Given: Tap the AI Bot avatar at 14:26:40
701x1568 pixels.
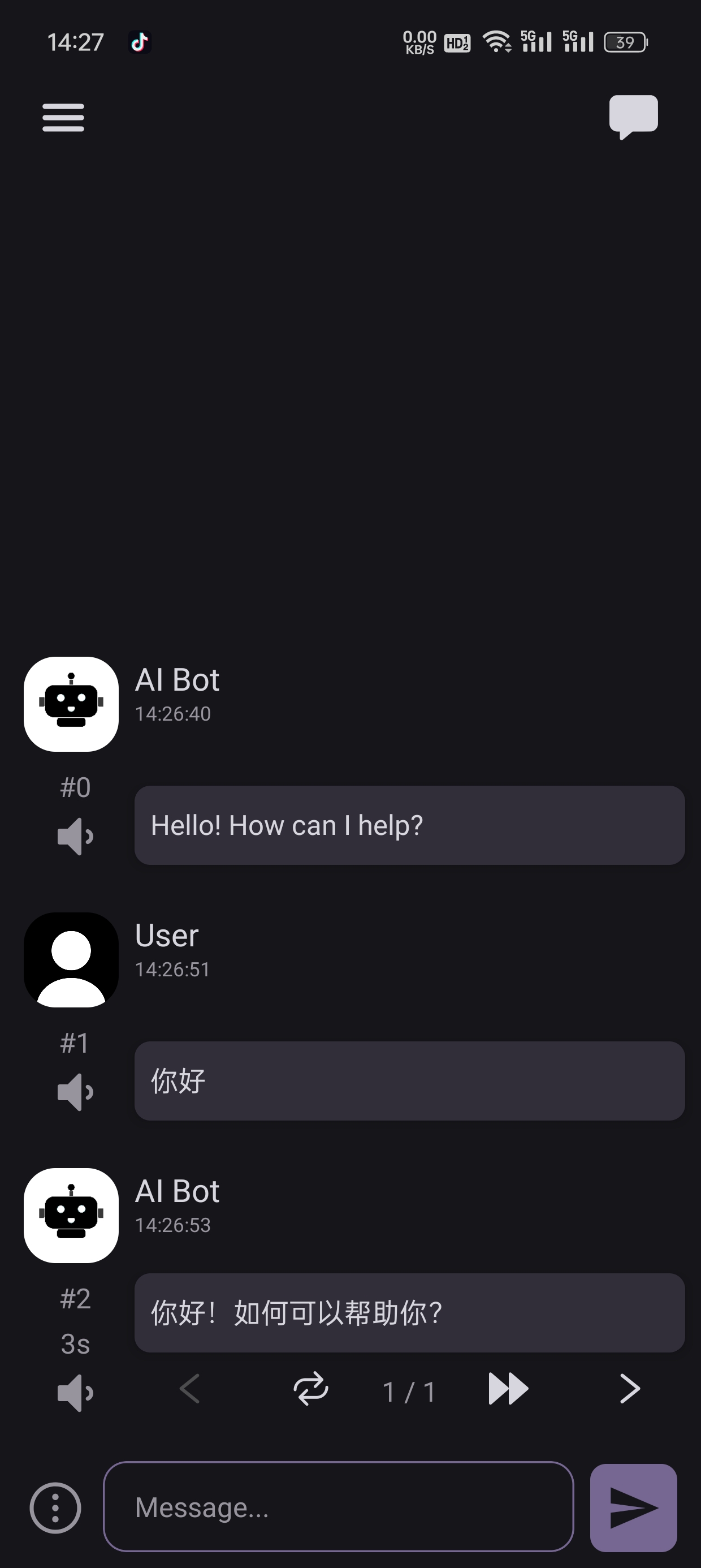Looking at the screenshot, I should [71, 704].
